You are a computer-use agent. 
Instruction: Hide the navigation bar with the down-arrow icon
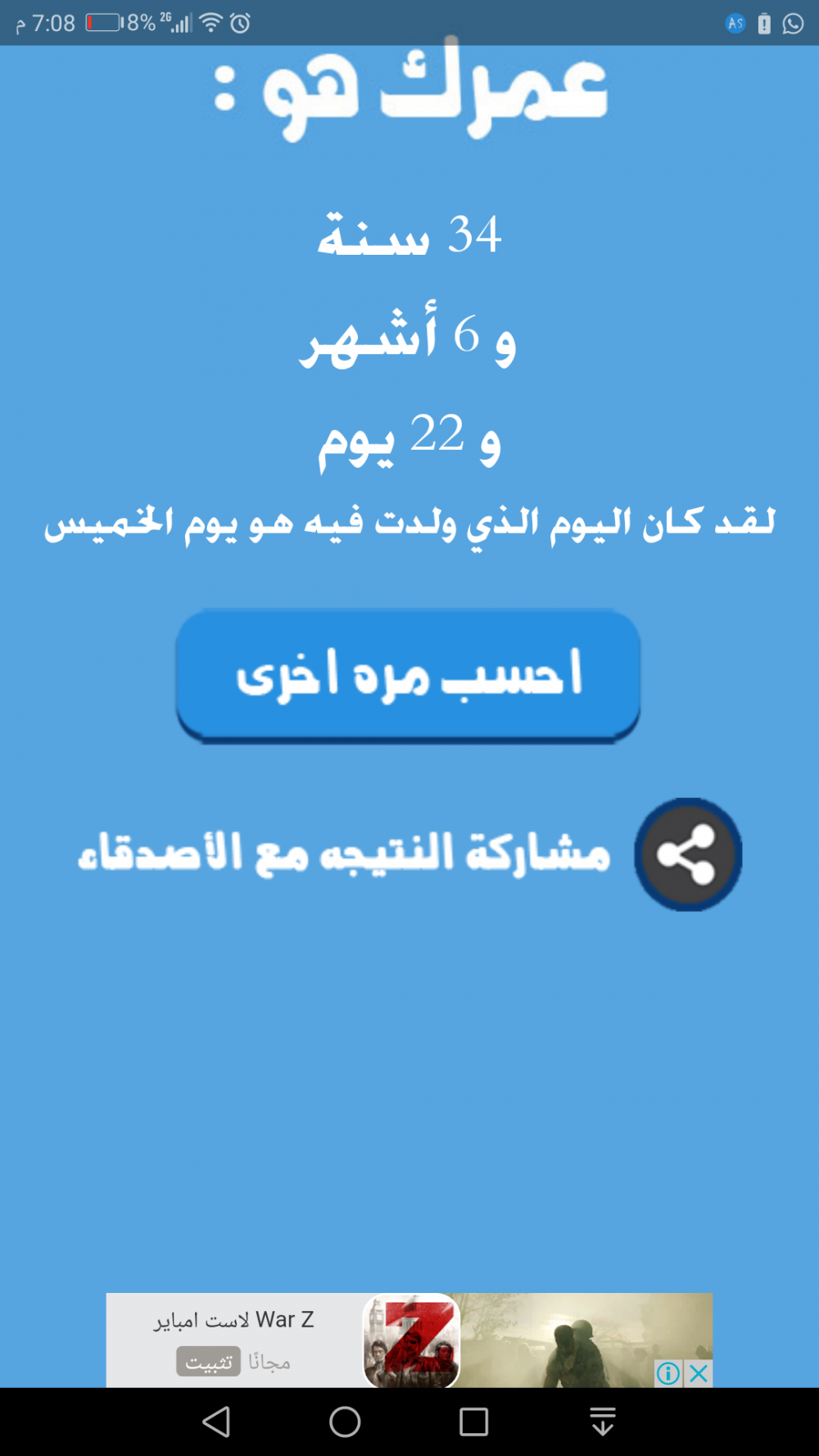tap(603, 1422)
